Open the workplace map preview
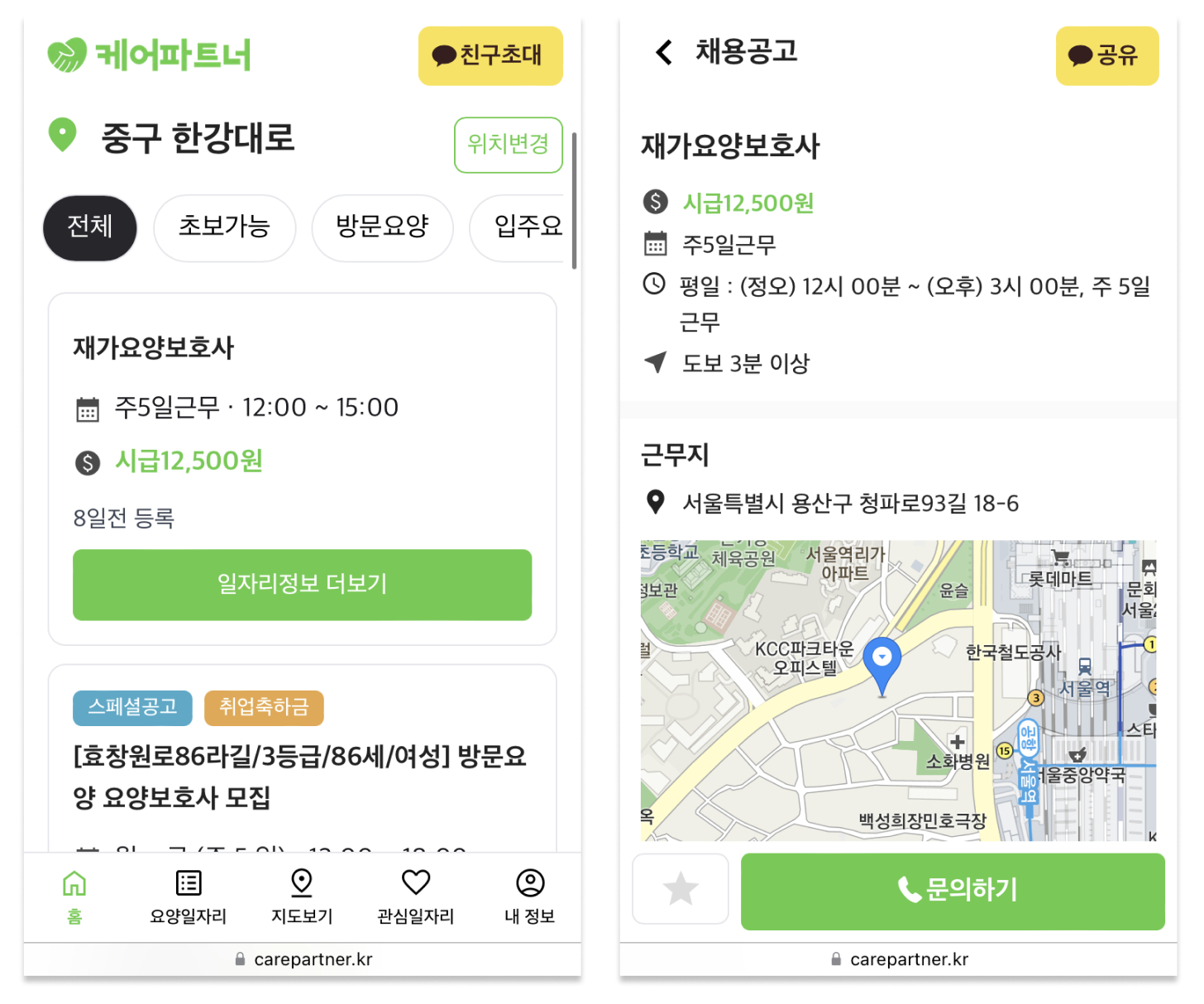Viewport: 1204px width, 1004px height. 899,691
